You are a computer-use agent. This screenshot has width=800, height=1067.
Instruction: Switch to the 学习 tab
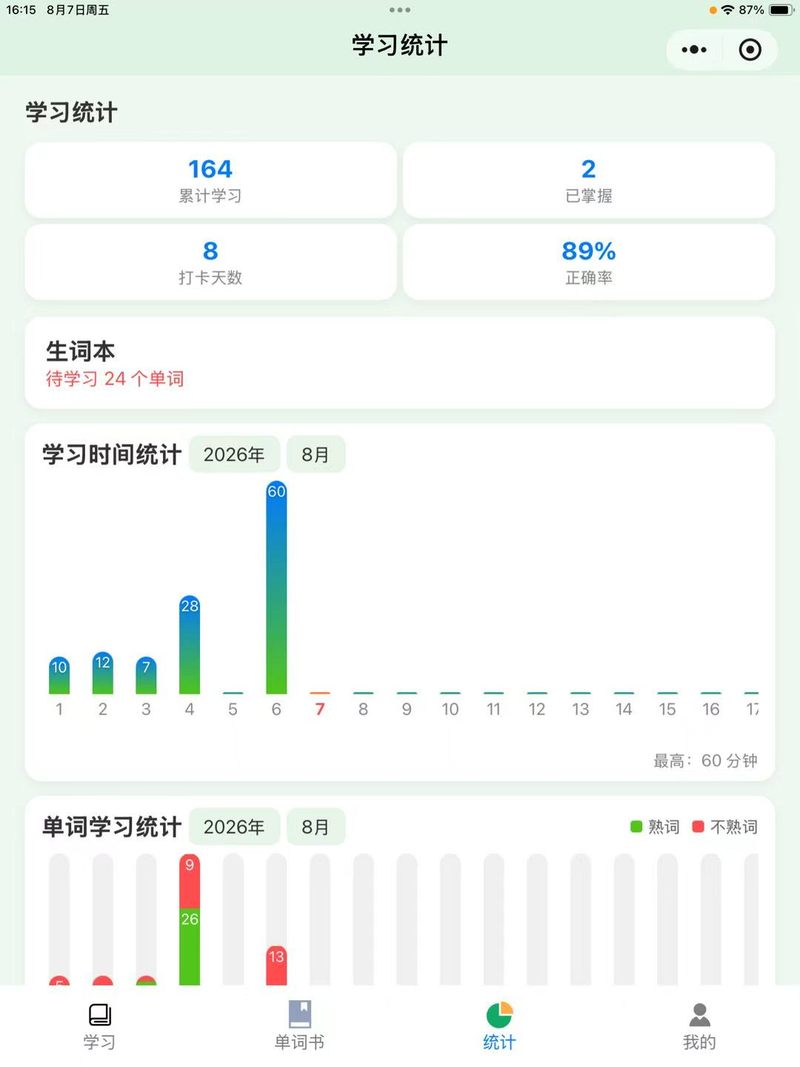click(100, 1026)
